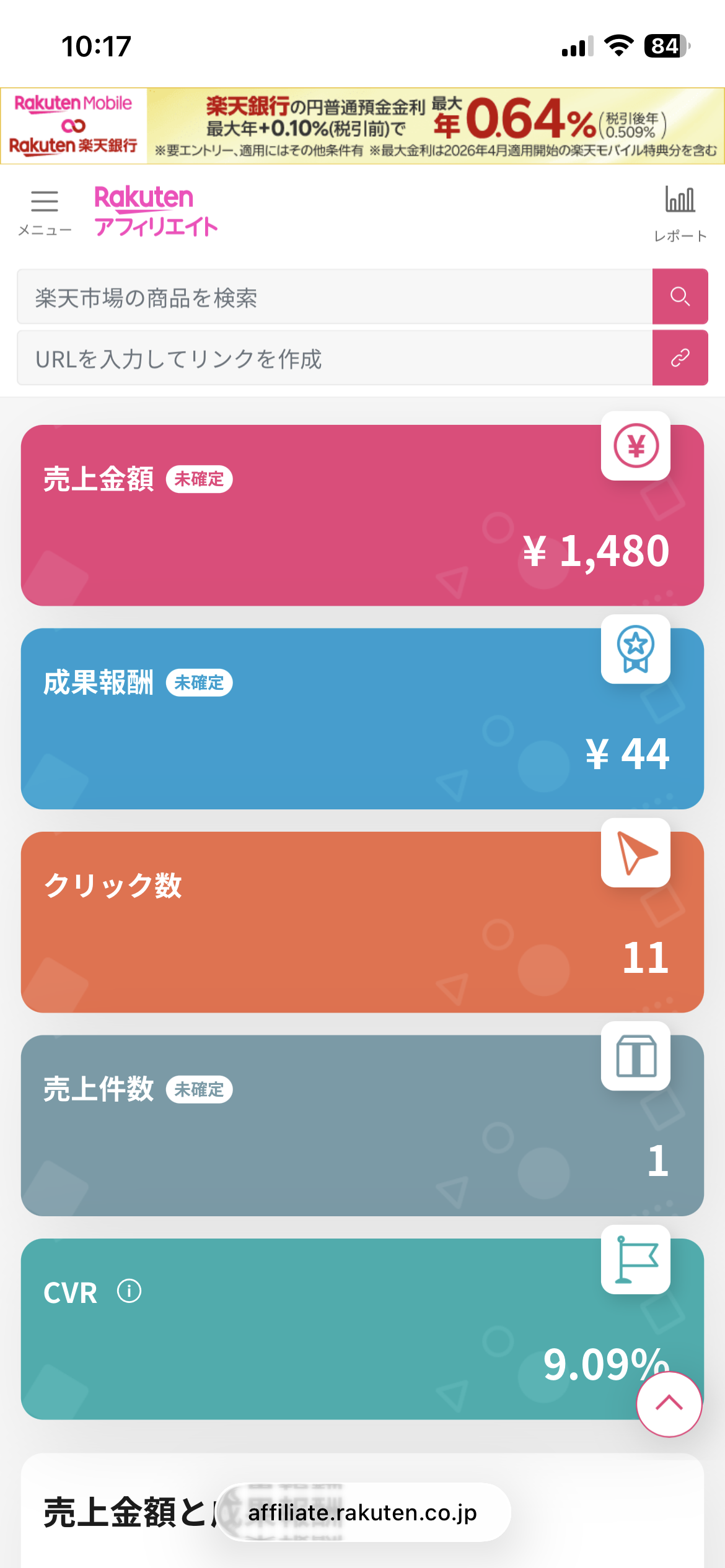Tap the 楽天市場の商品を検索 search field
The width and height of the screenshot is (725, 1568).
coord(335,297)
